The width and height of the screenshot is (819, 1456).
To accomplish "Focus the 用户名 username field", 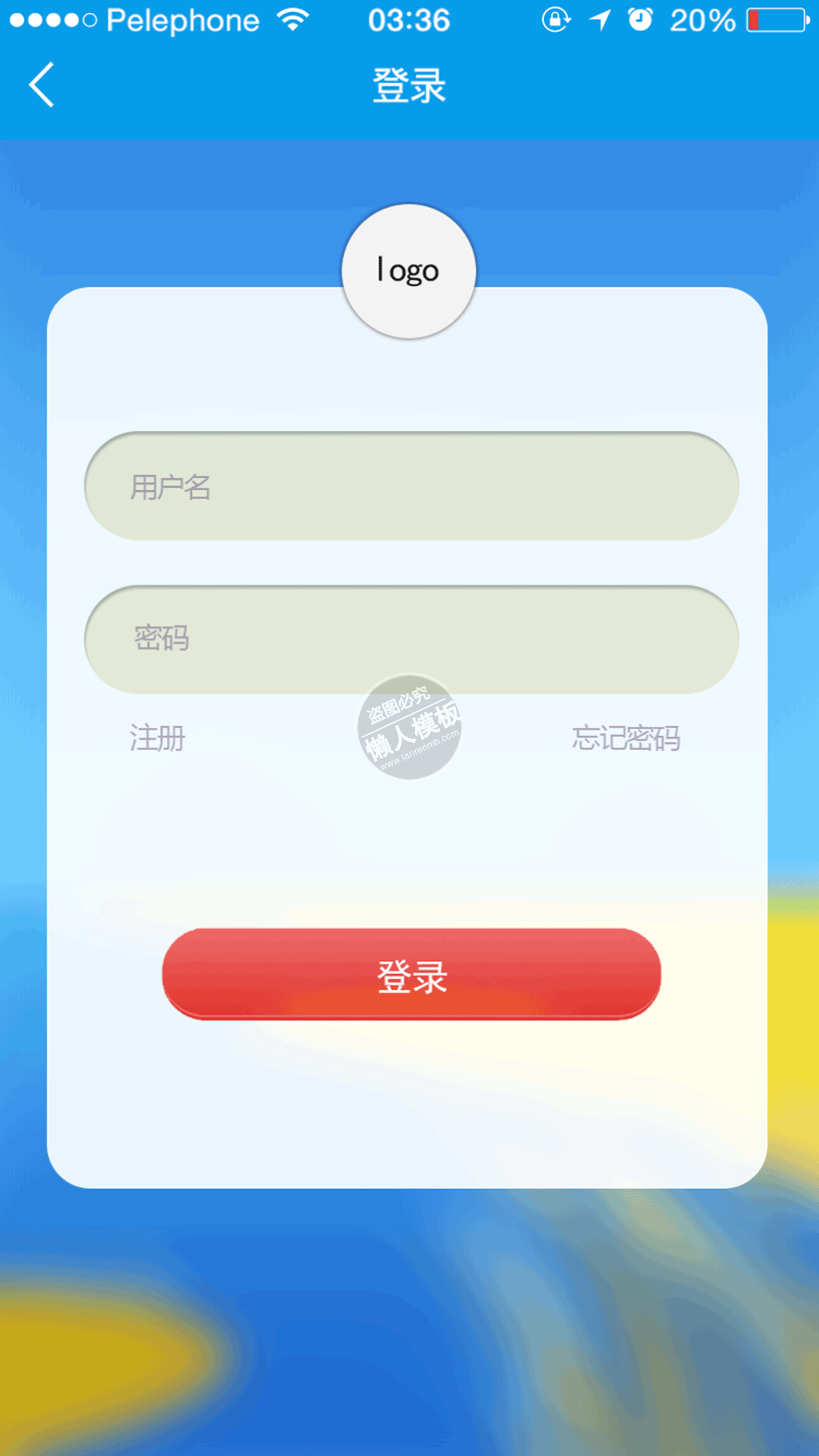I will pyautogui.click(x=411, y=486).
